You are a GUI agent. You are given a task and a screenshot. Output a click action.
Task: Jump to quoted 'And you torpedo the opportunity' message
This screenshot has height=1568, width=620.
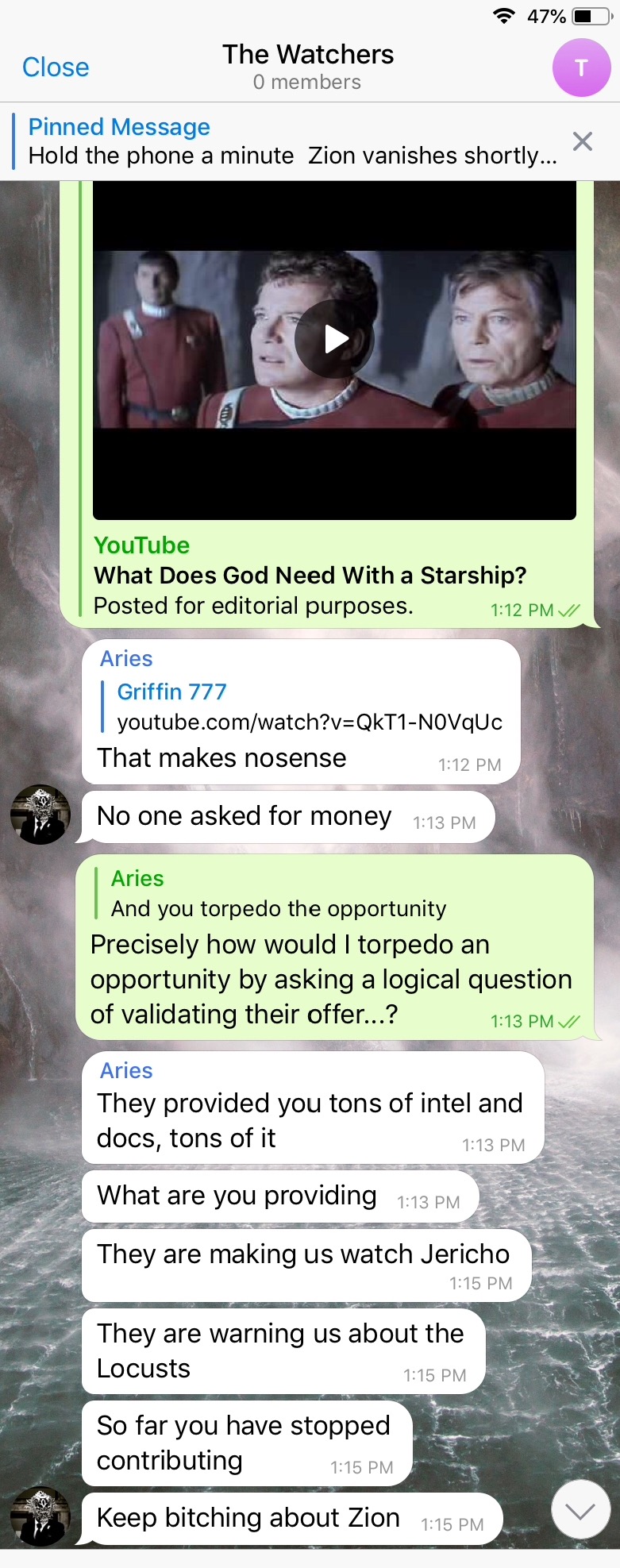tap(278, 894)
